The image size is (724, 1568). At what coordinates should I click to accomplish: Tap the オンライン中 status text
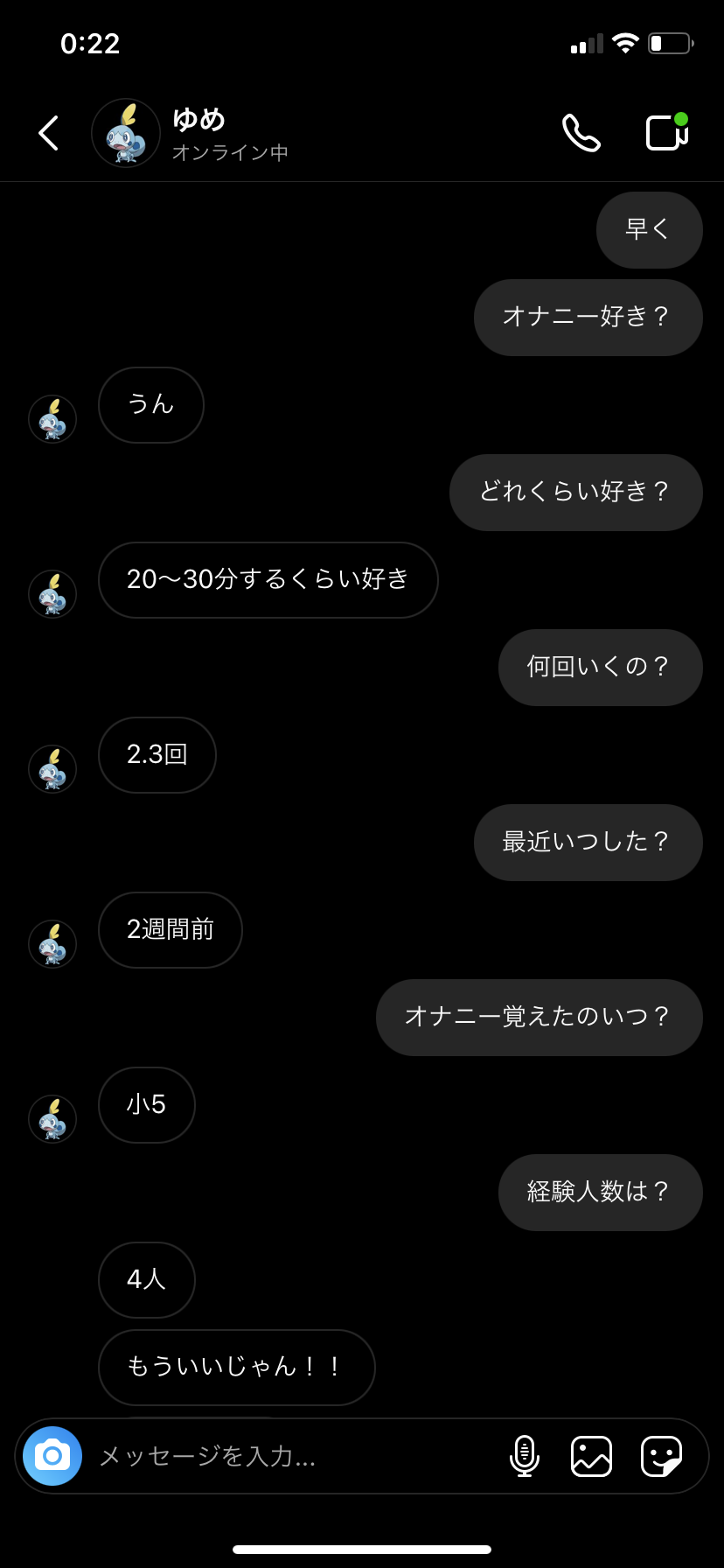coord(231,150)
